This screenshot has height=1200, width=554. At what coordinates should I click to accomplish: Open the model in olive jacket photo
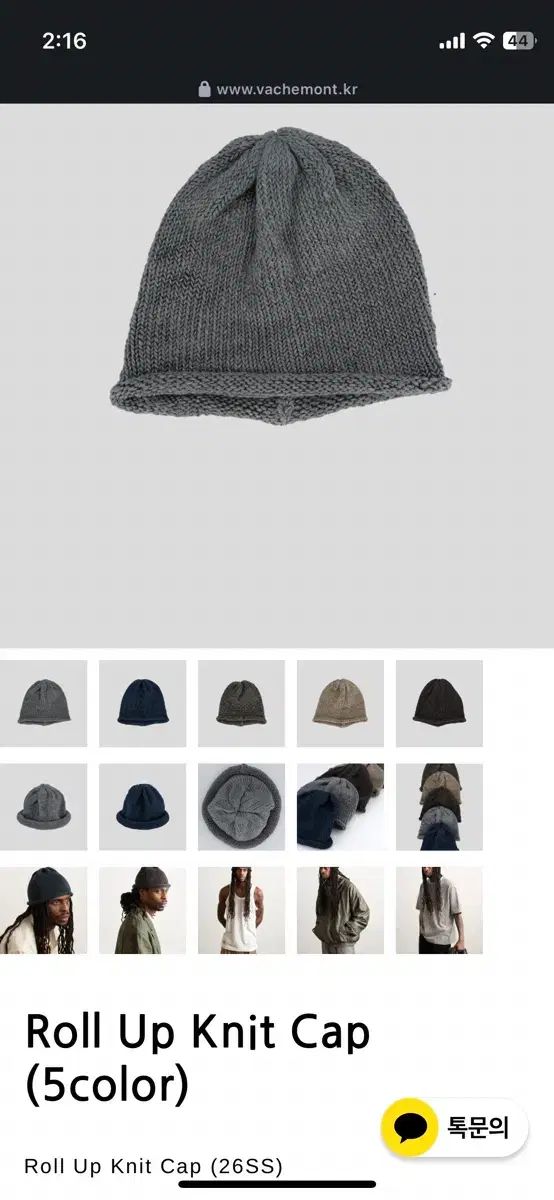click(x=340, y=910)
